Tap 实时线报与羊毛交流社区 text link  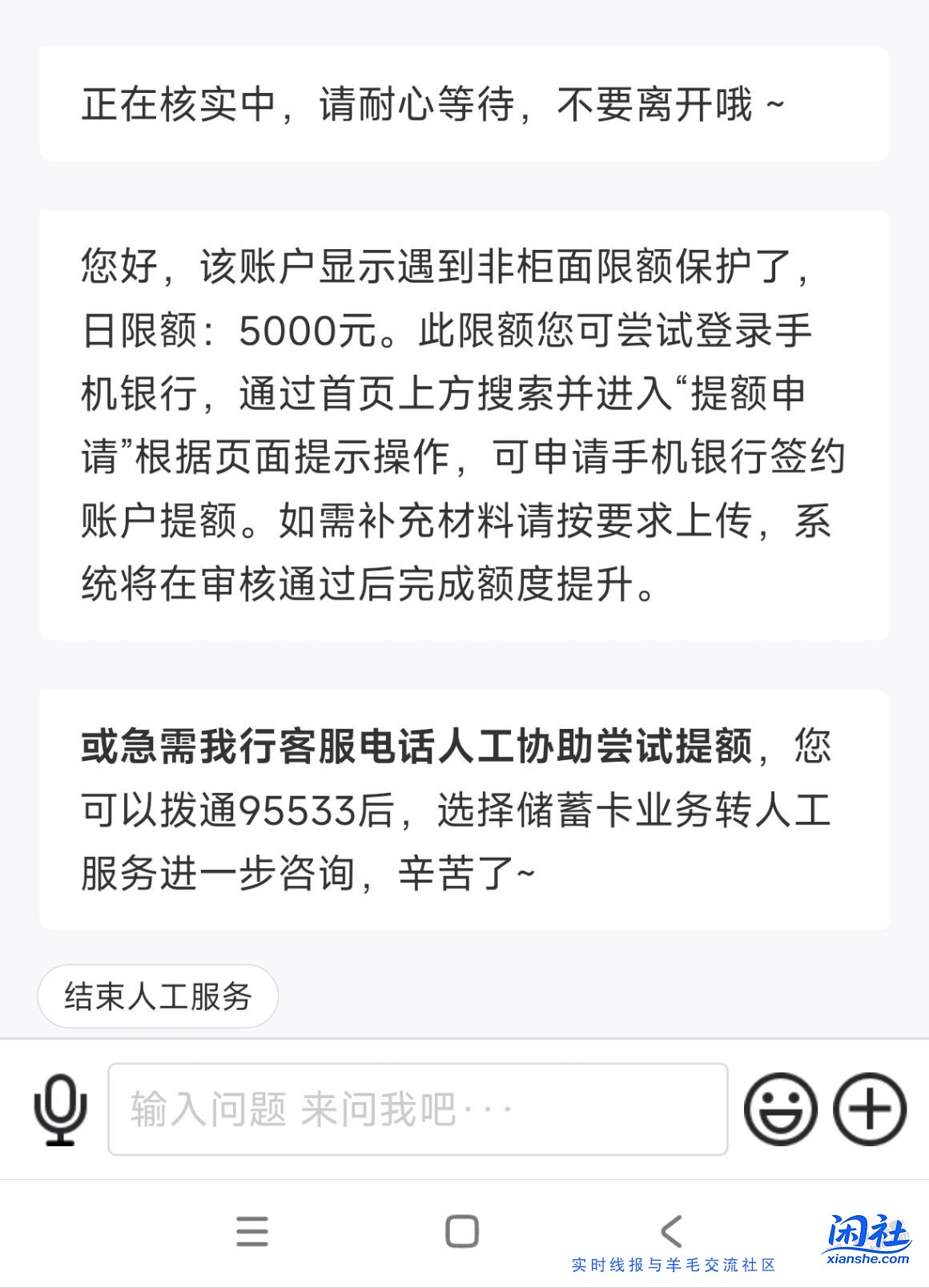click(x=673, y=1266)
